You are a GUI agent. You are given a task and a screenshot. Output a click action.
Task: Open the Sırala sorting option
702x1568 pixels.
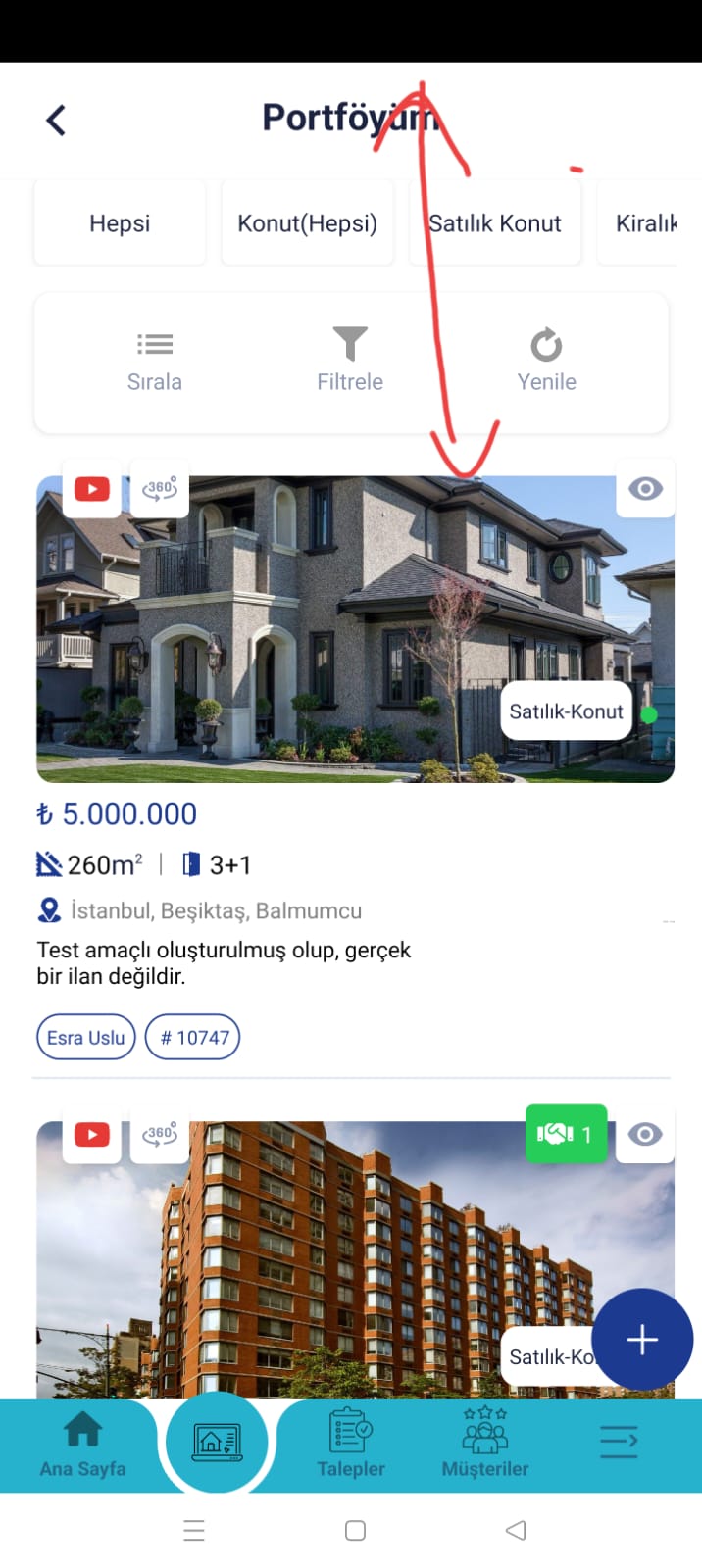155,361
